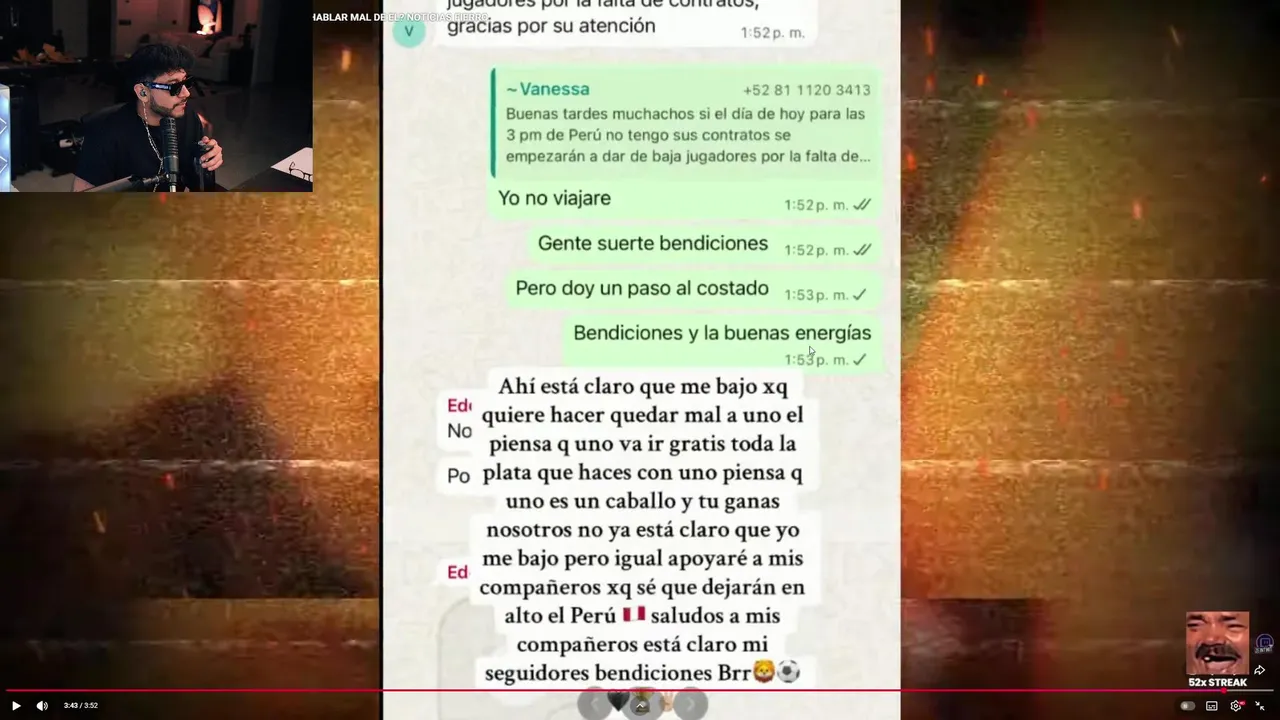Toggle the autoplay switch
The image size is (1280, 720).
point(1187,706)
